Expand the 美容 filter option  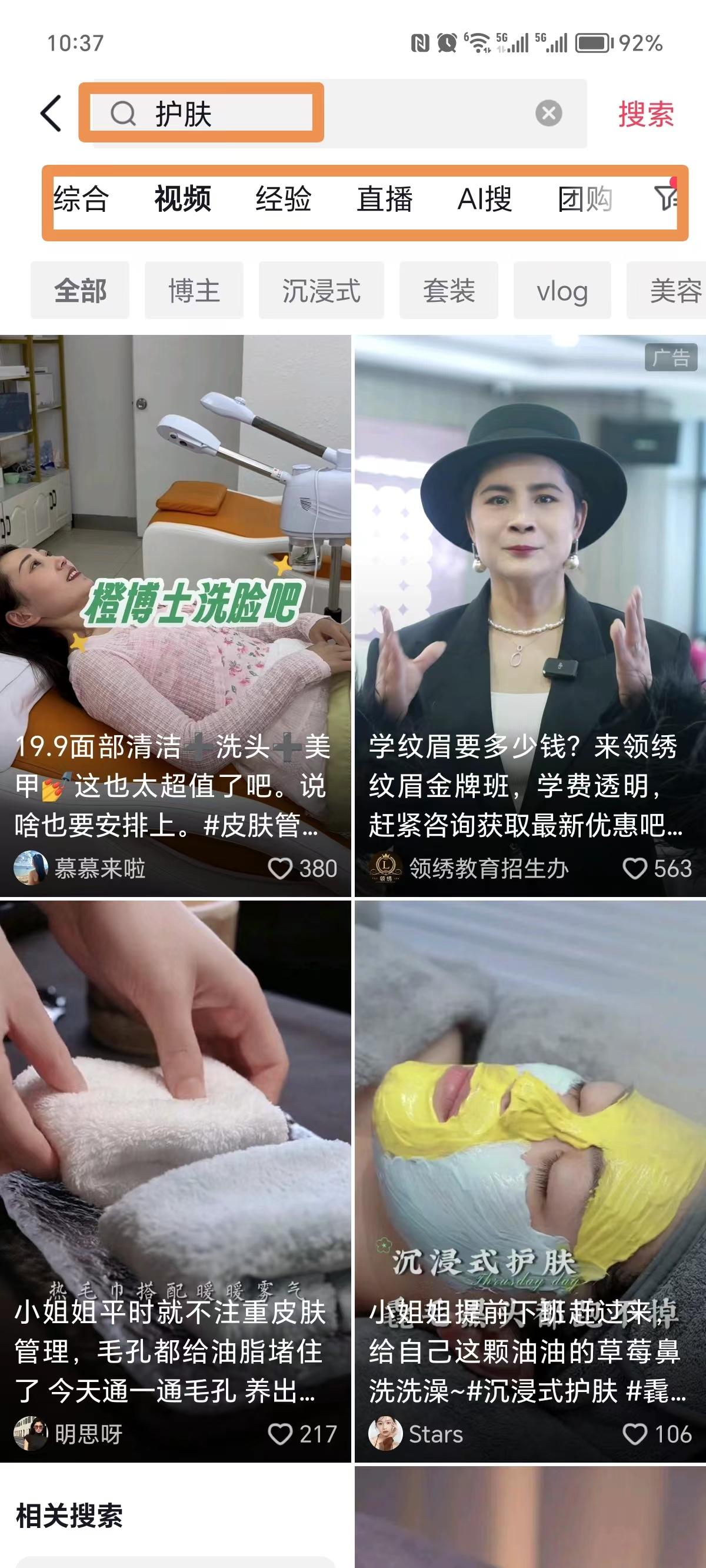677,291
